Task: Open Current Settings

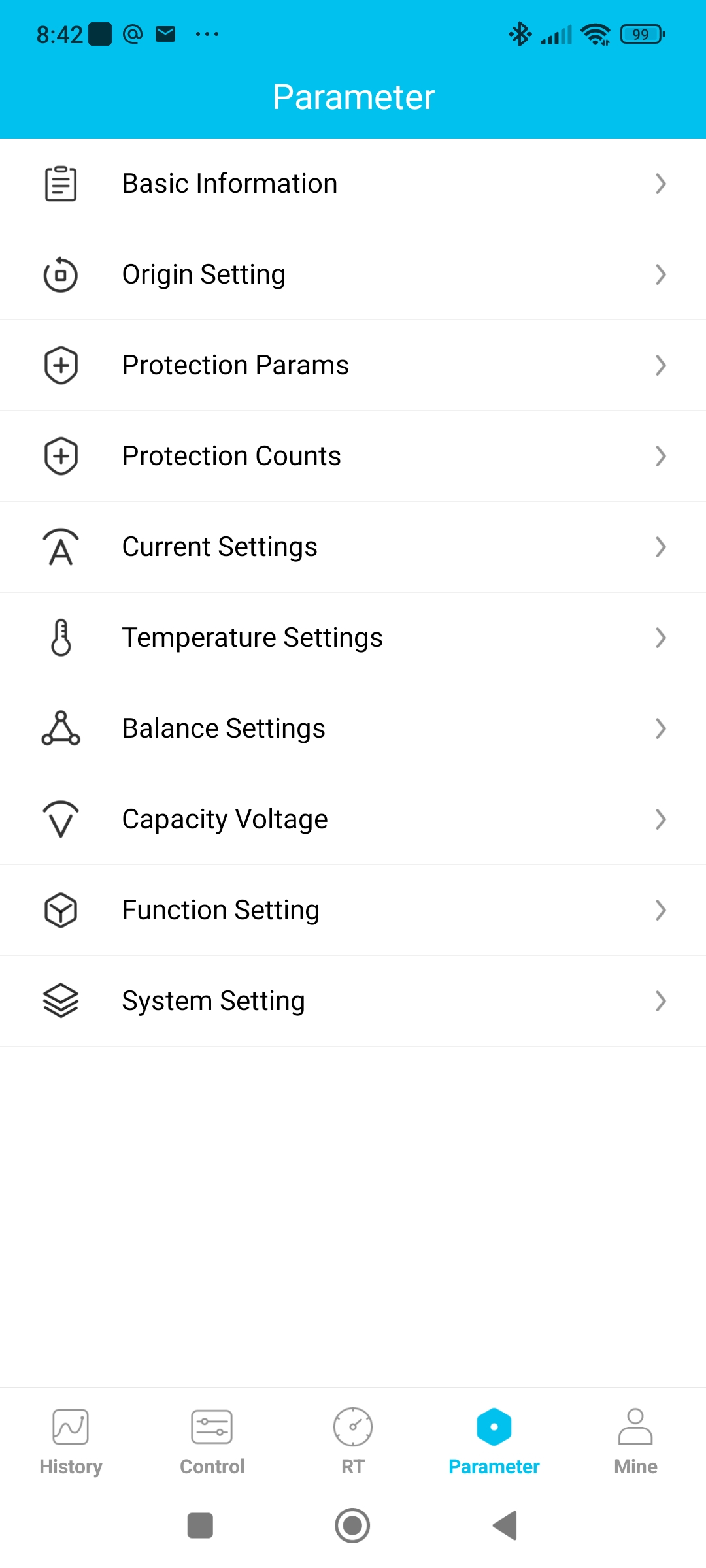Action: coord(353,547)
